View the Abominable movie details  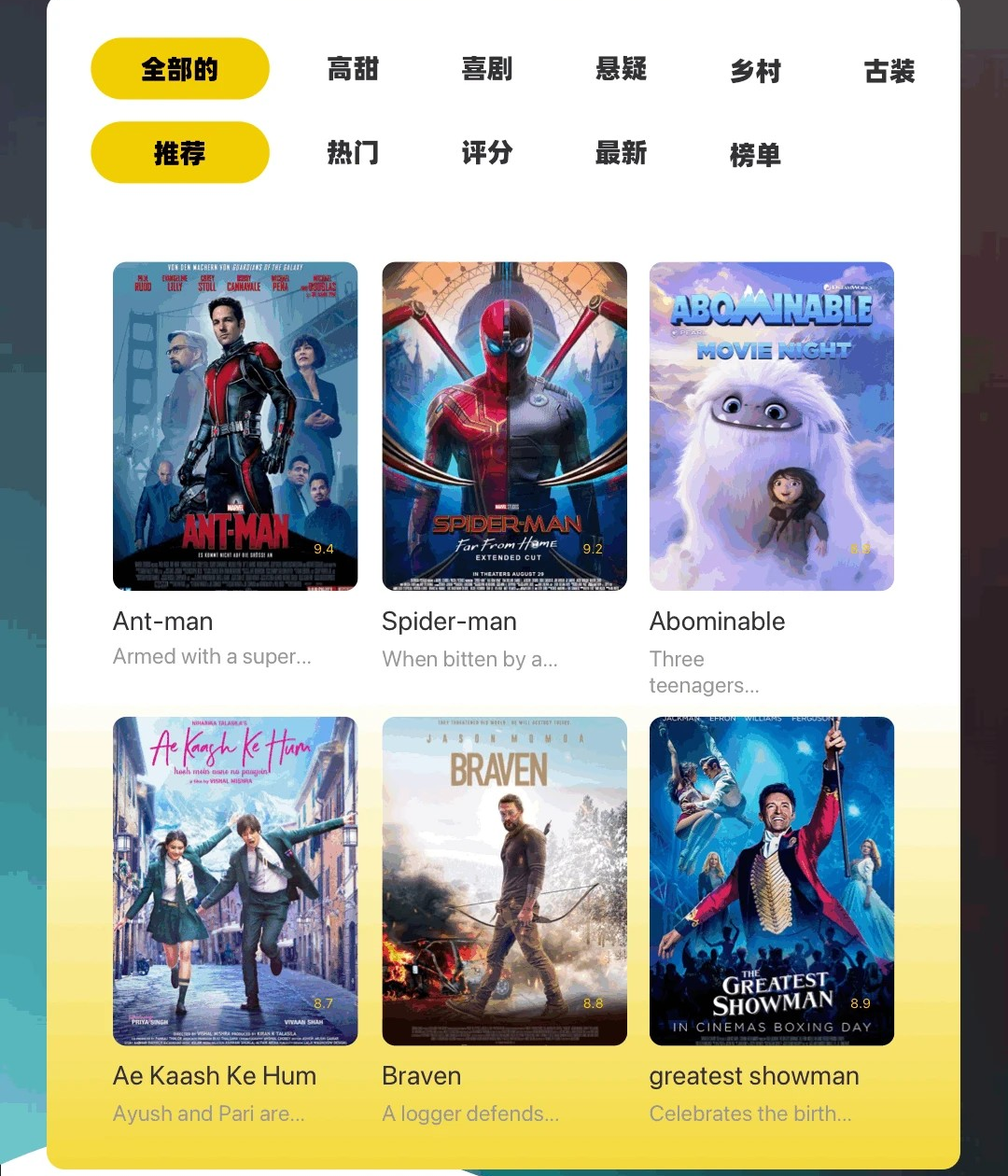pyautogui.click(x=772, y=427)
